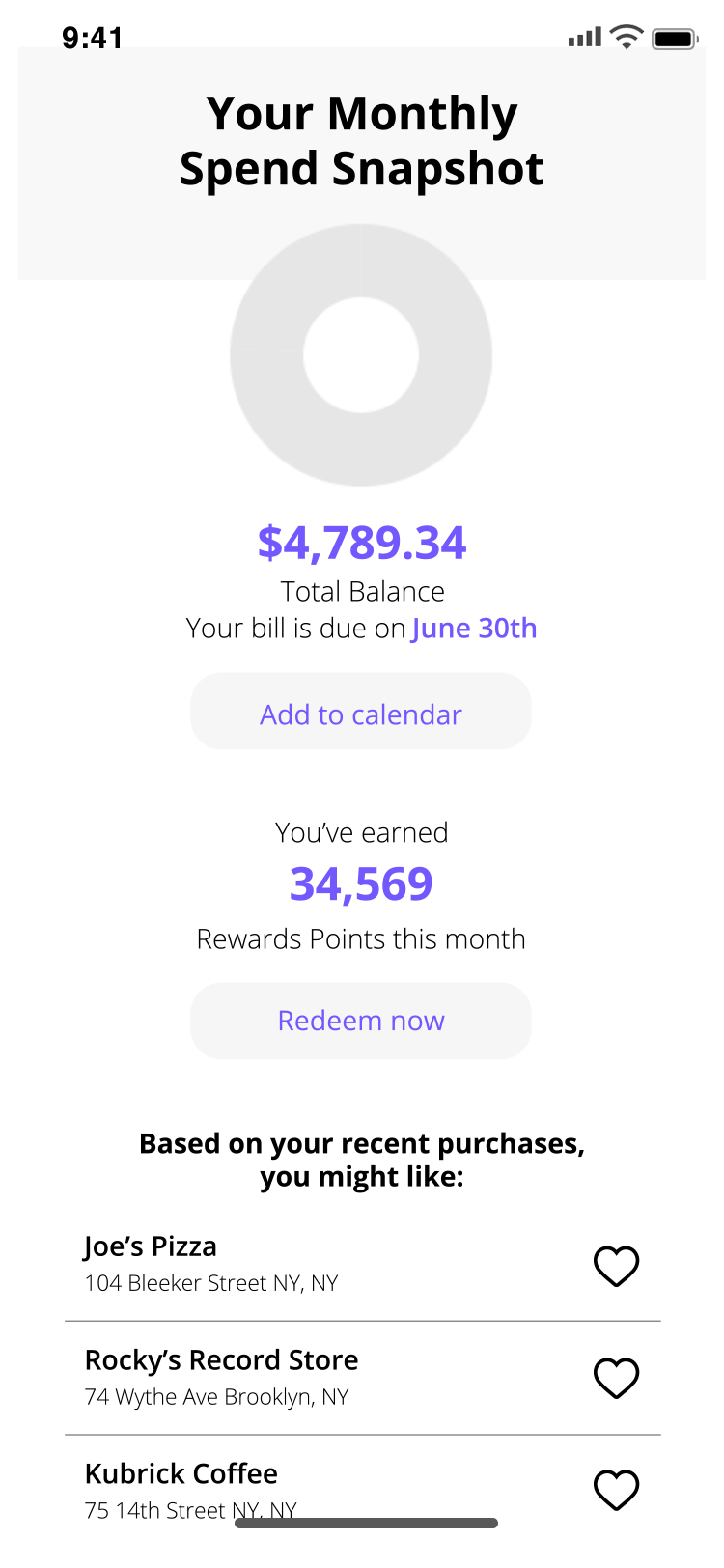Screen dimensions: 724x1568
Task: Open the Joe's Pizza recommendation row
Action: (x=363, y=1264)
